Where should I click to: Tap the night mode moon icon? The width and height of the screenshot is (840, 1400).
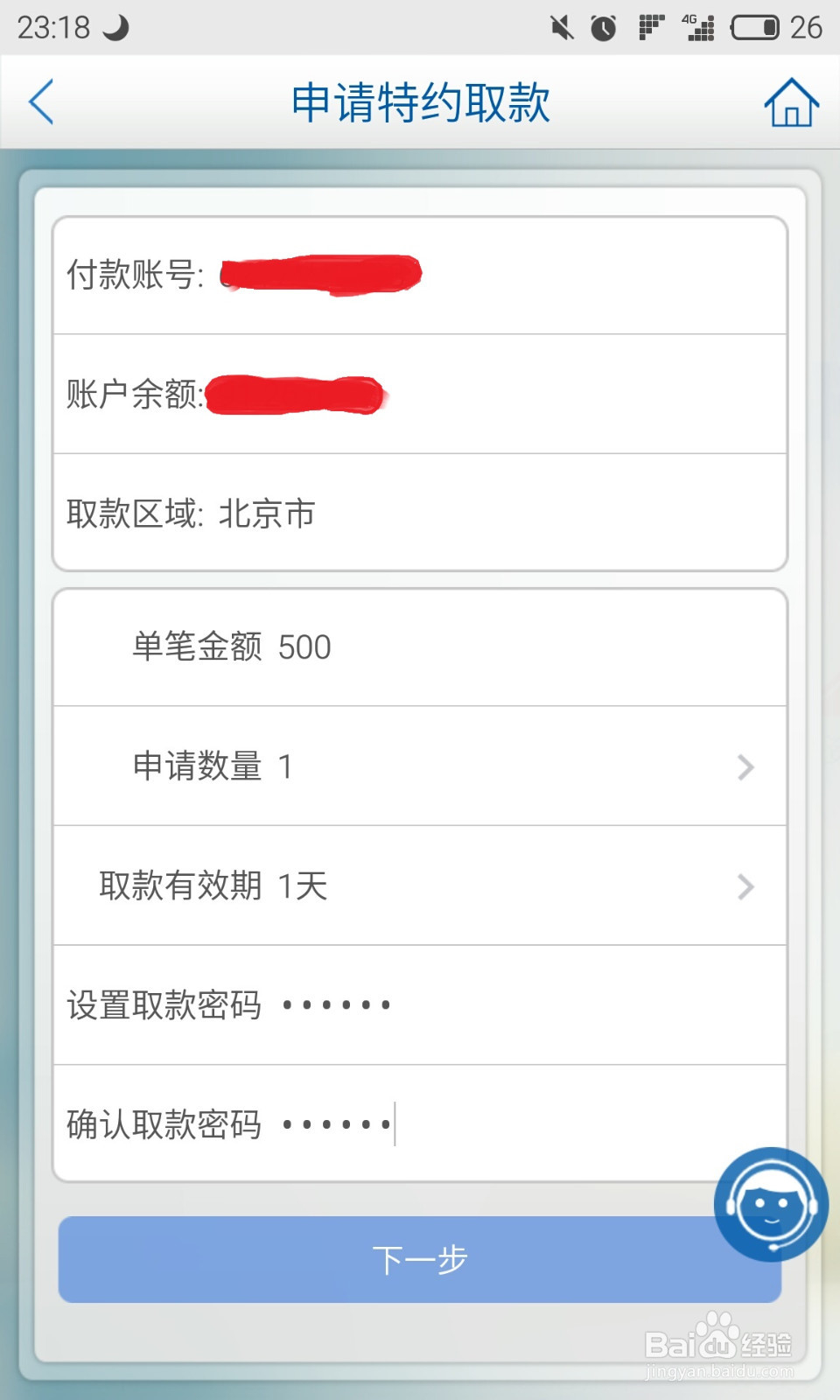(x=116, y=26)
